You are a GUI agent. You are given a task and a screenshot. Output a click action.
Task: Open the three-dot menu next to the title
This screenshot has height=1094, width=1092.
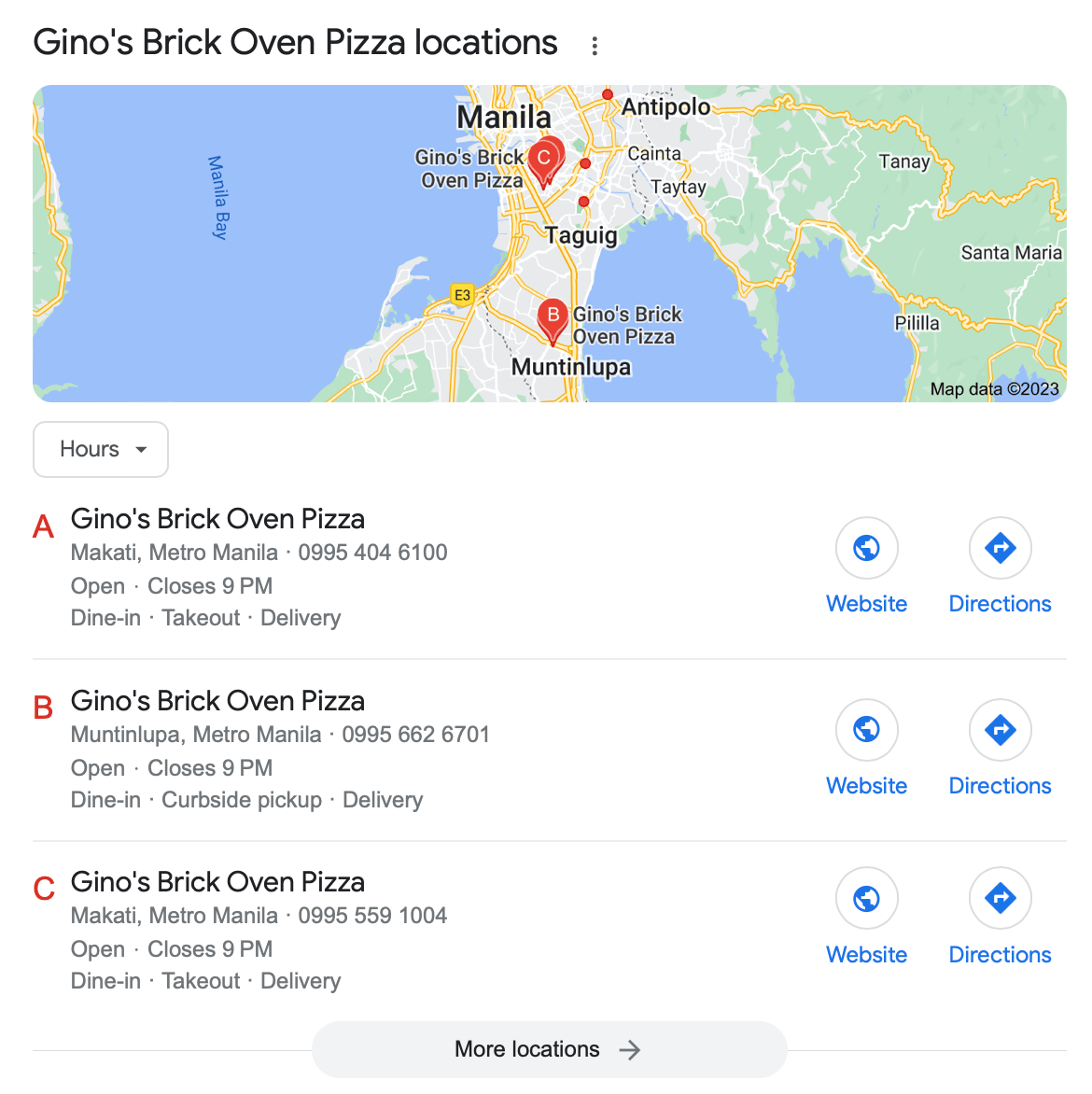595,45
